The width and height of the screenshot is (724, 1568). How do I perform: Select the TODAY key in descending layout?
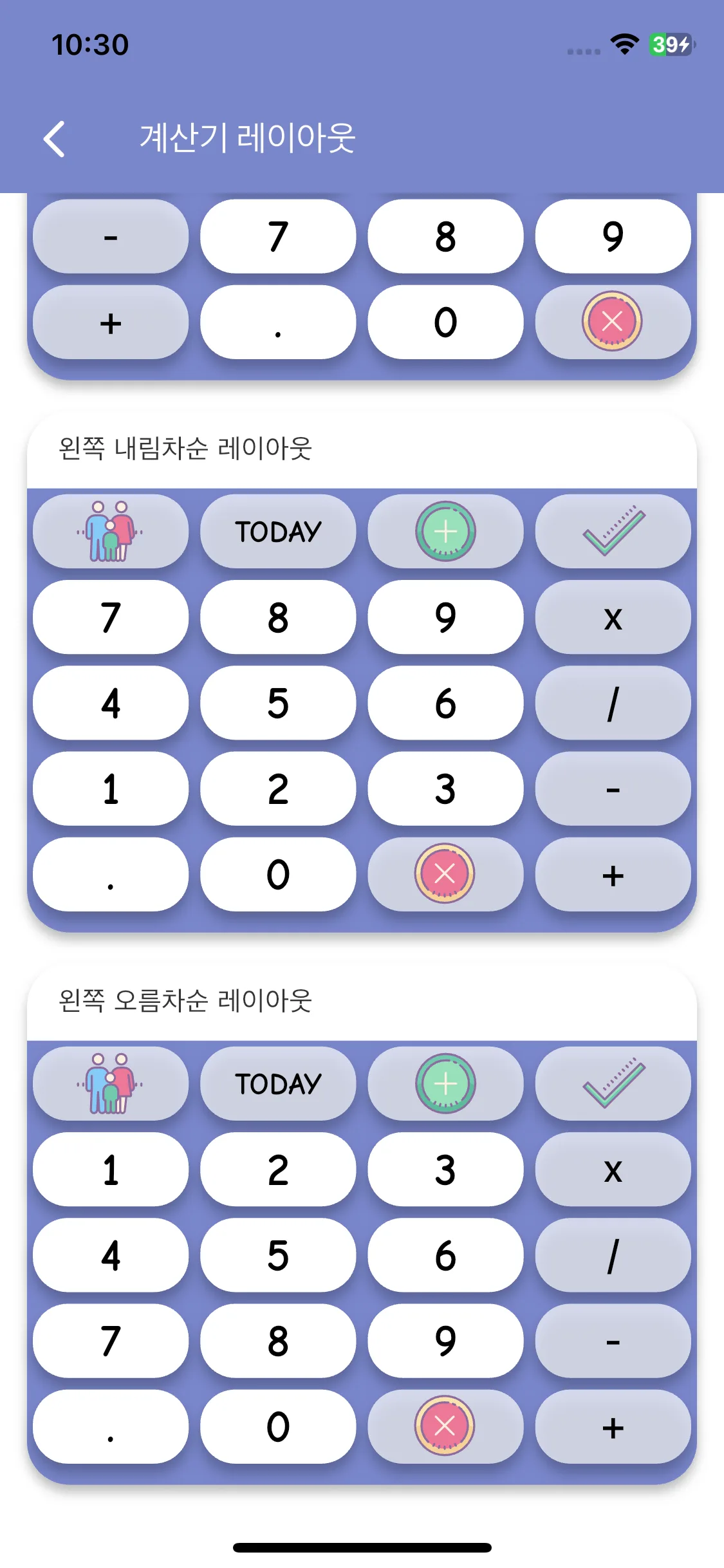(x=277, y=530)
